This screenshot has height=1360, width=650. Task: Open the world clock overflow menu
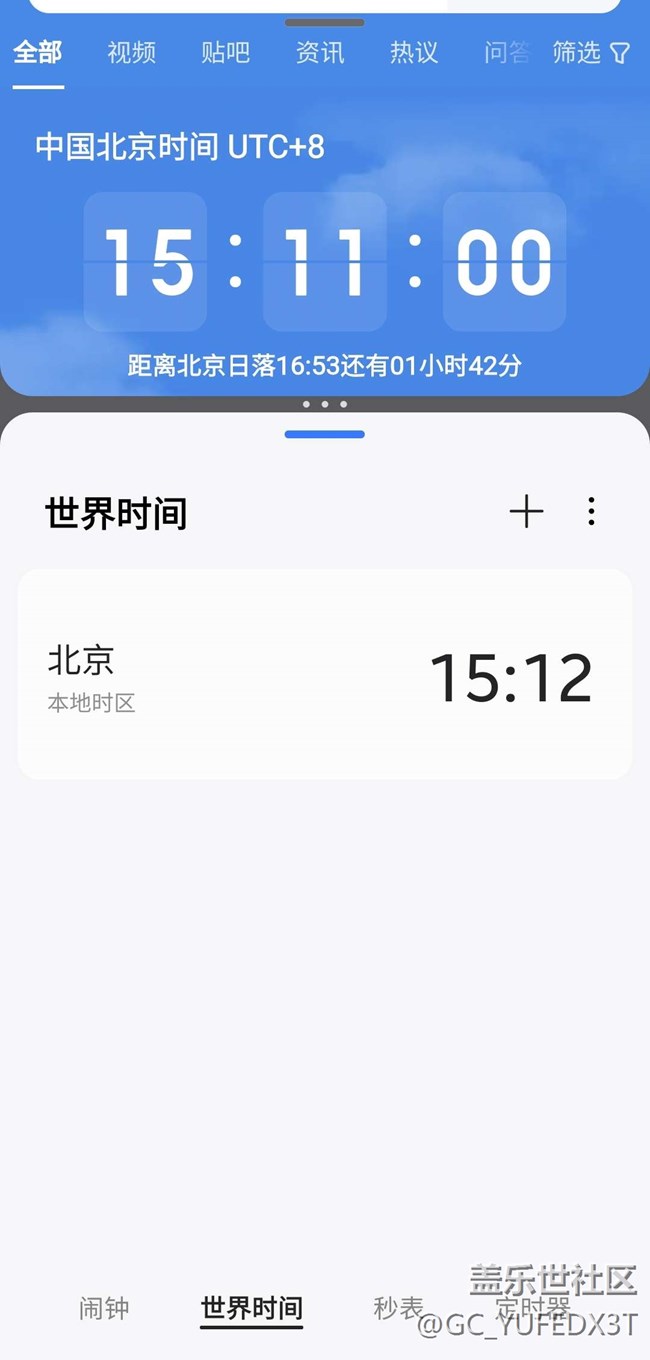click(591, 512)
